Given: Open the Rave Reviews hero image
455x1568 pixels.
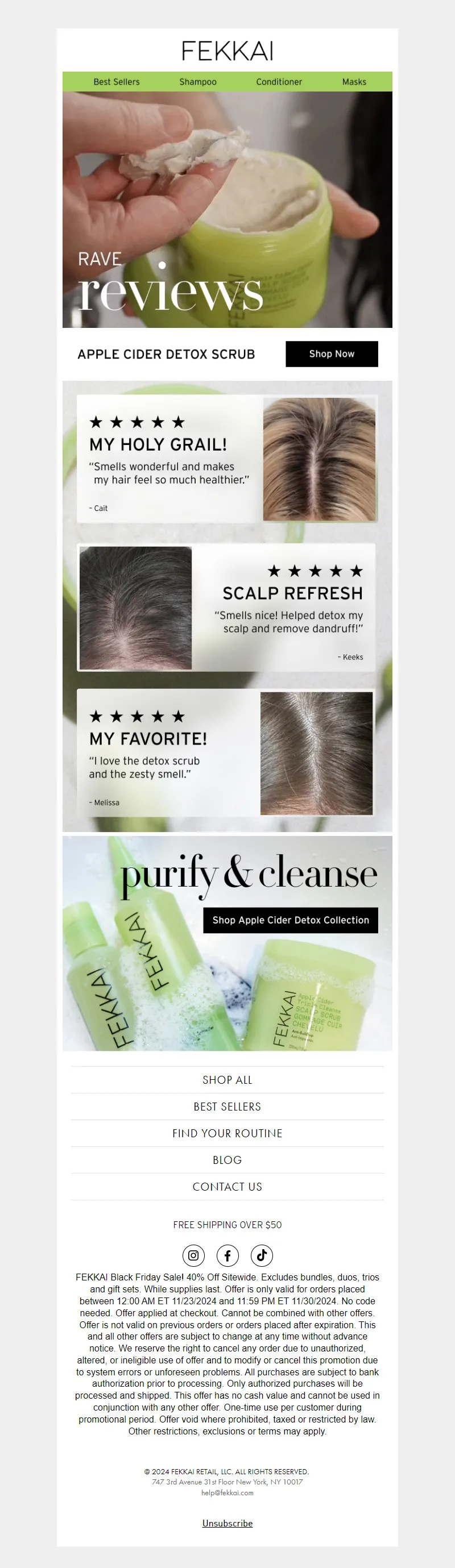Looking at the screenshot, I should pos(227,209).
